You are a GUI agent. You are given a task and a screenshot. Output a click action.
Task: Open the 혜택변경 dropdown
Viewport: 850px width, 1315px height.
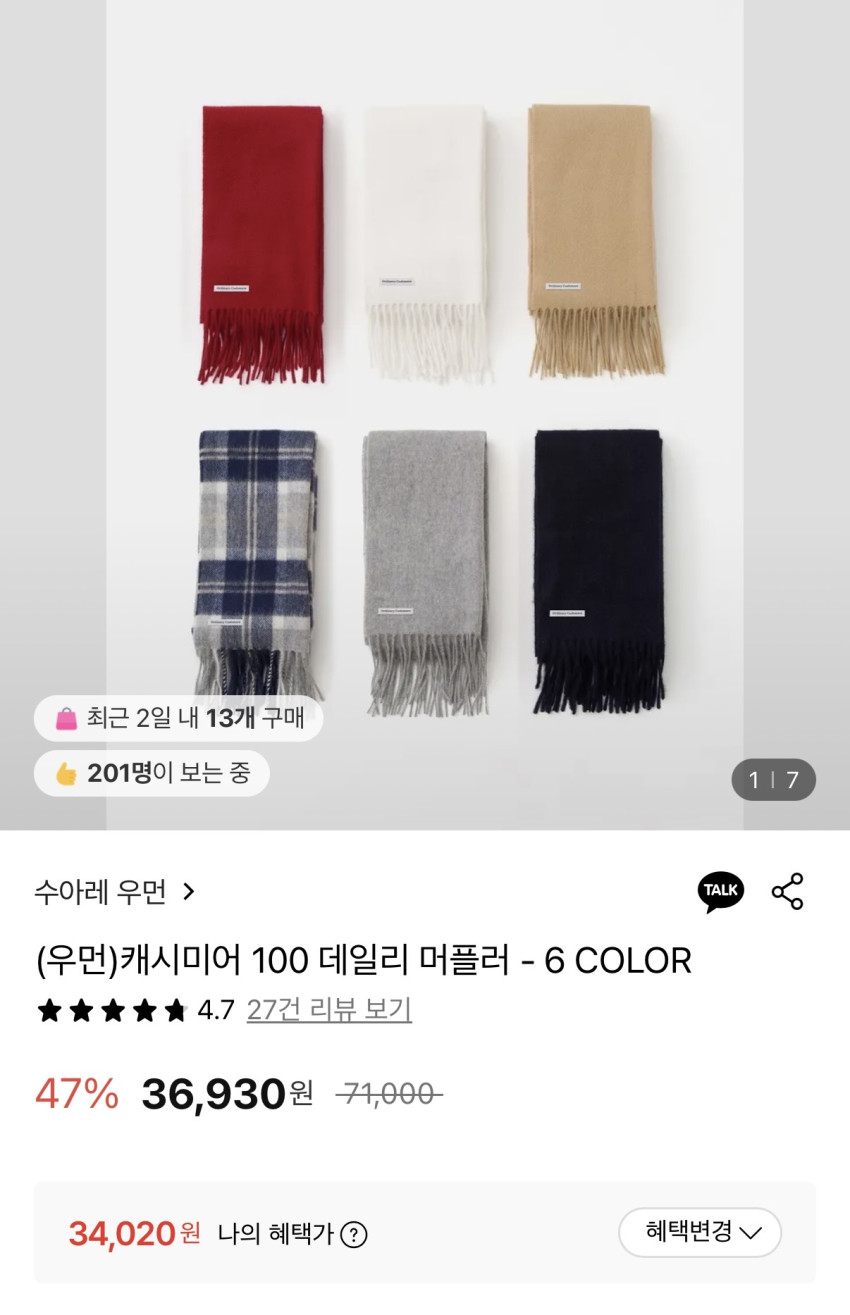point(700,1232)
